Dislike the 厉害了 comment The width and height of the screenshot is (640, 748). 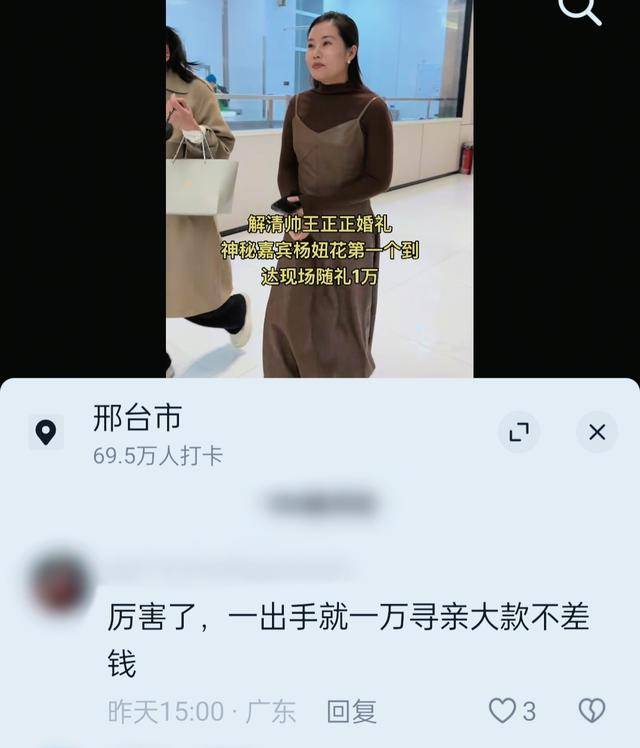[592, 711]
